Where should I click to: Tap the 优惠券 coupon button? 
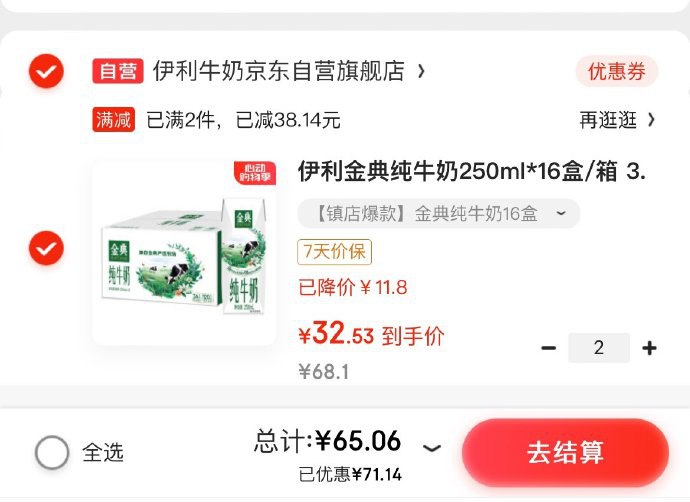pyautogui.click(x=616, y=71)
